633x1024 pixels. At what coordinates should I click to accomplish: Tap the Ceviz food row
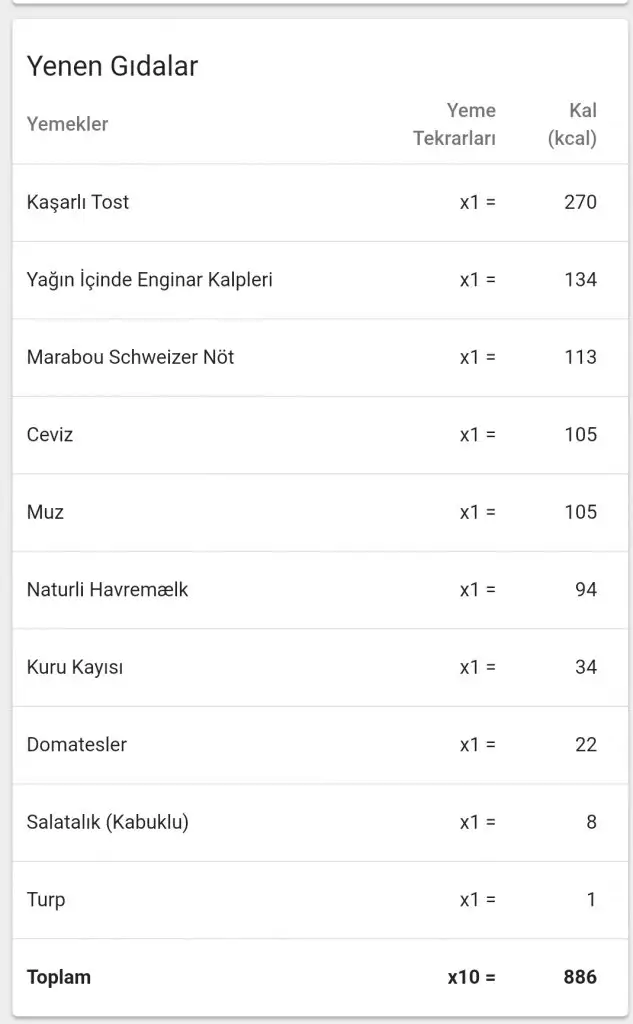pyautogui.click(x=50, y=435)
